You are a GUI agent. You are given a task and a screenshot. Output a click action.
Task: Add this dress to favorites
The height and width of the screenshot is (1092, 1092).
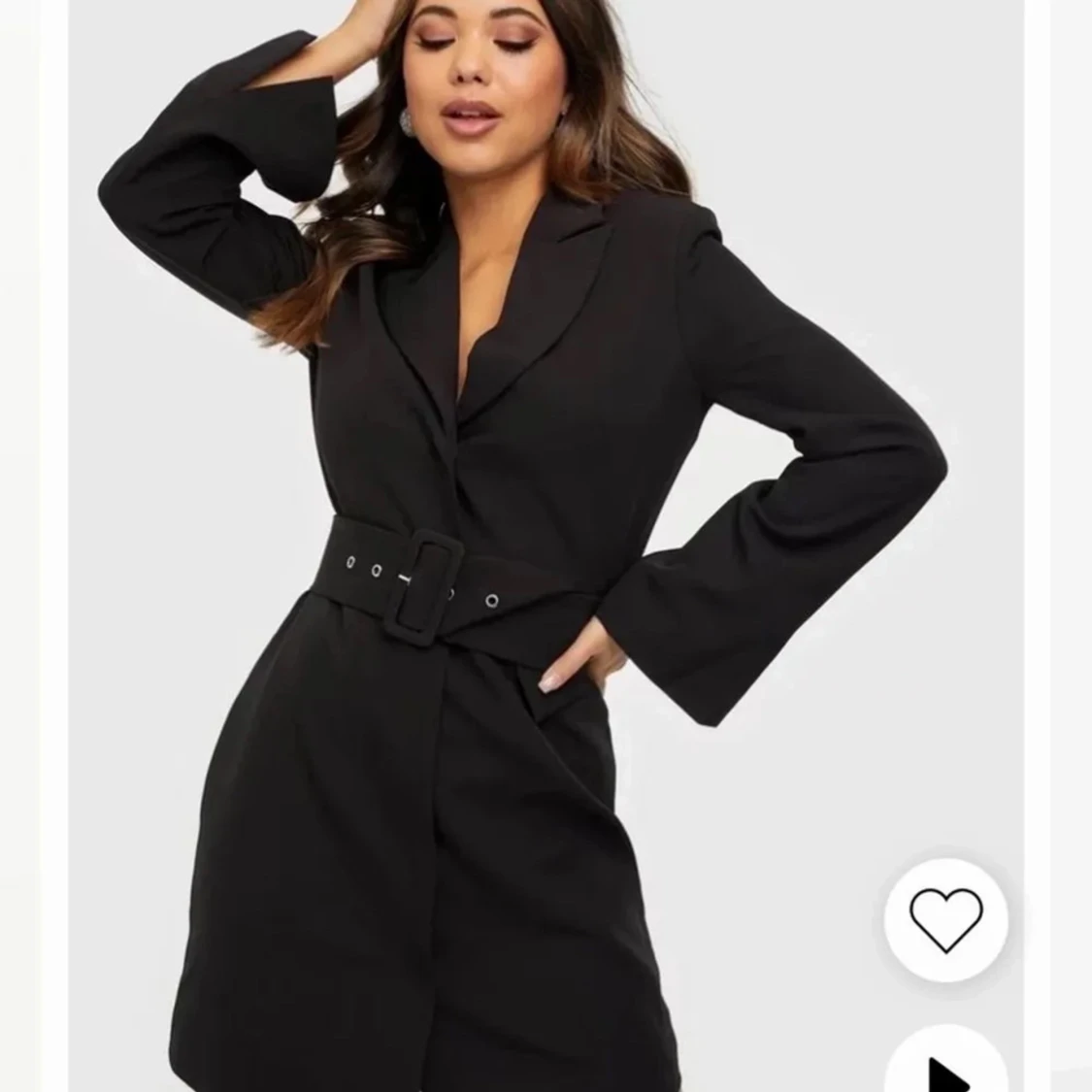tap(945, 918)
